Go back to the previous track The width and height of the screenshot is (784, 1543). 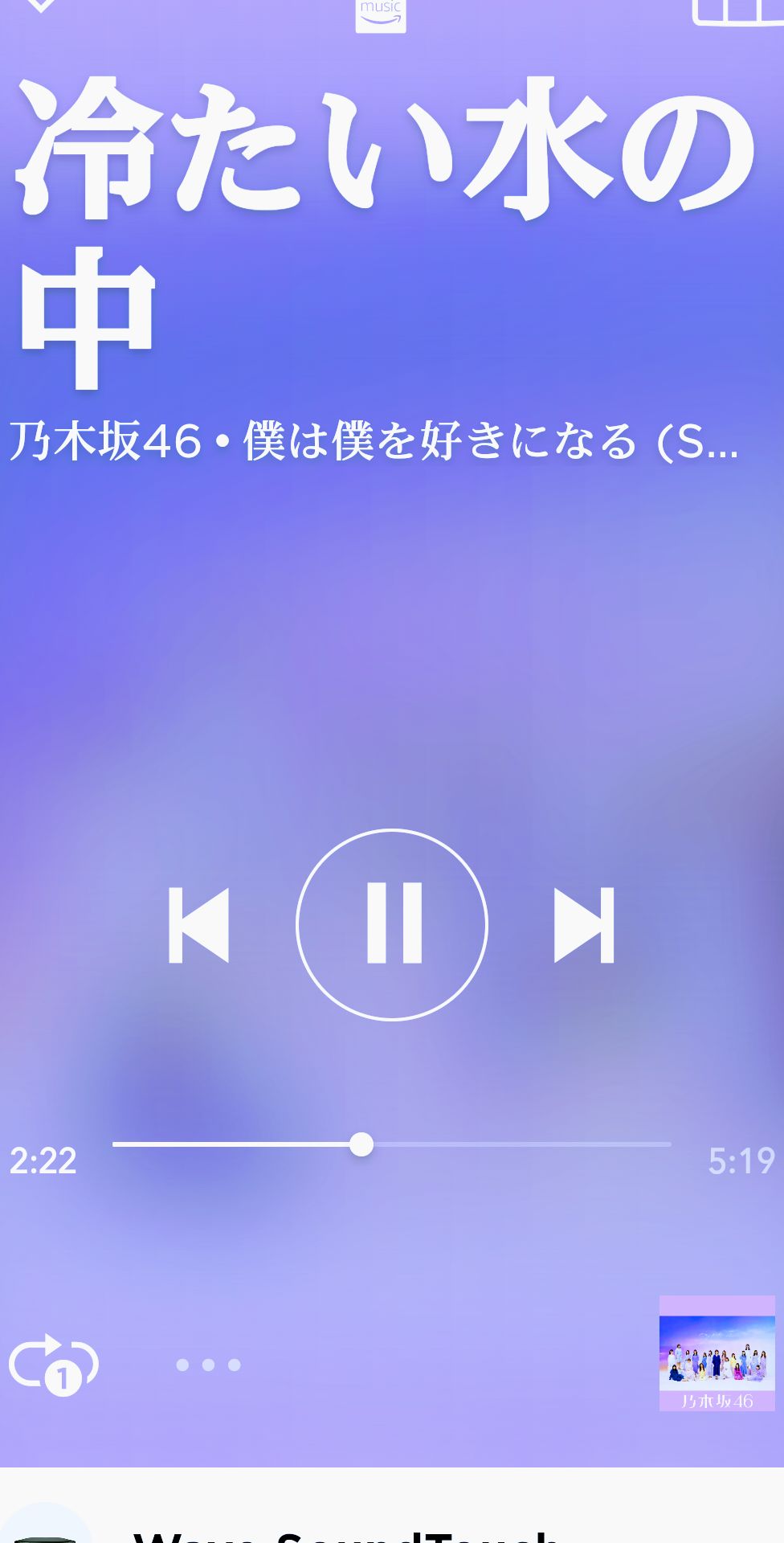(x=199, y=924)
